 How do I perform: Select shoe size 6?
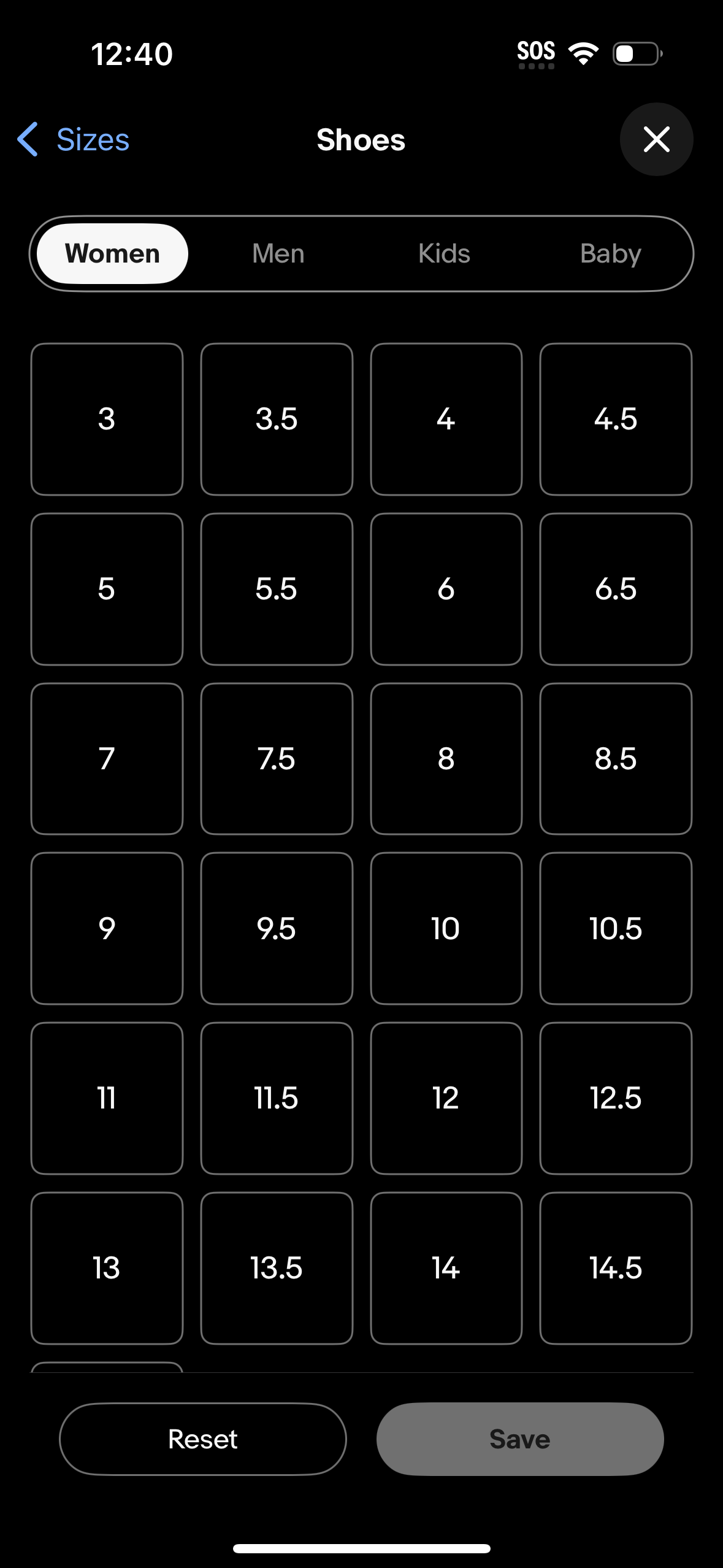pyautogui.click(x=446, y=588)
